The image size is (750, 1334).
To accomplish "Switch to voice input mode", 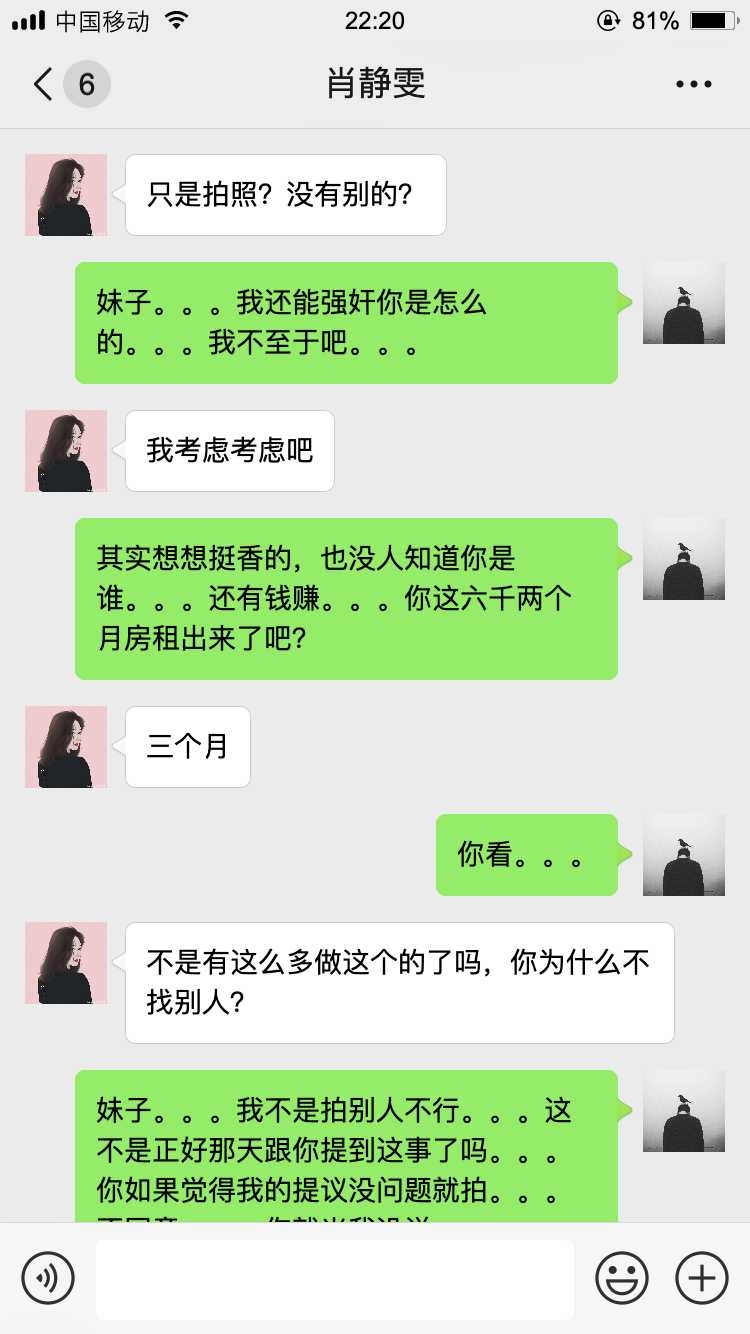I will click(47, 1277).
